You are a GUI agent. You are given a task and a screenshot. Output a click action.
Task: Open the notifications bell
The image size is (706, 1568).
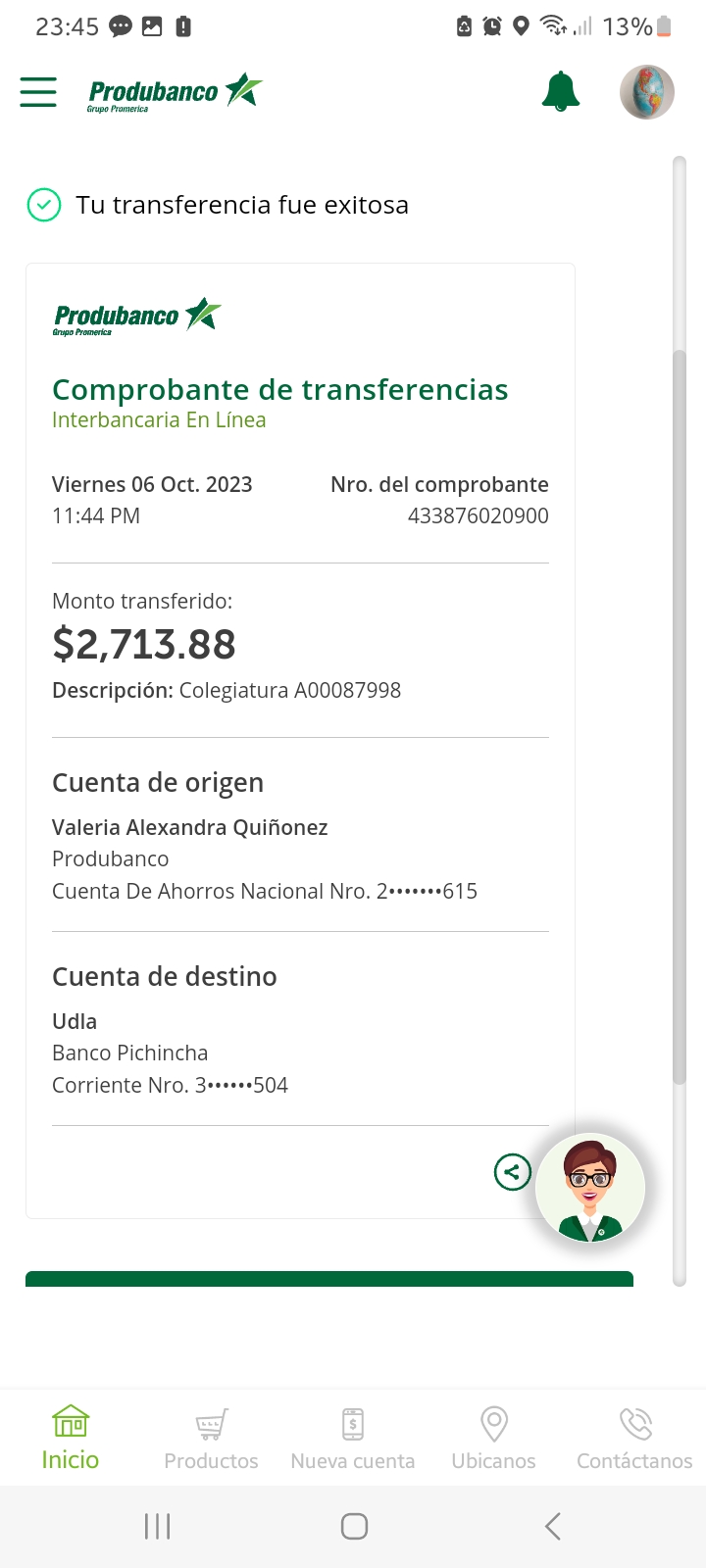pyautogui.click(x=561, y=92)
